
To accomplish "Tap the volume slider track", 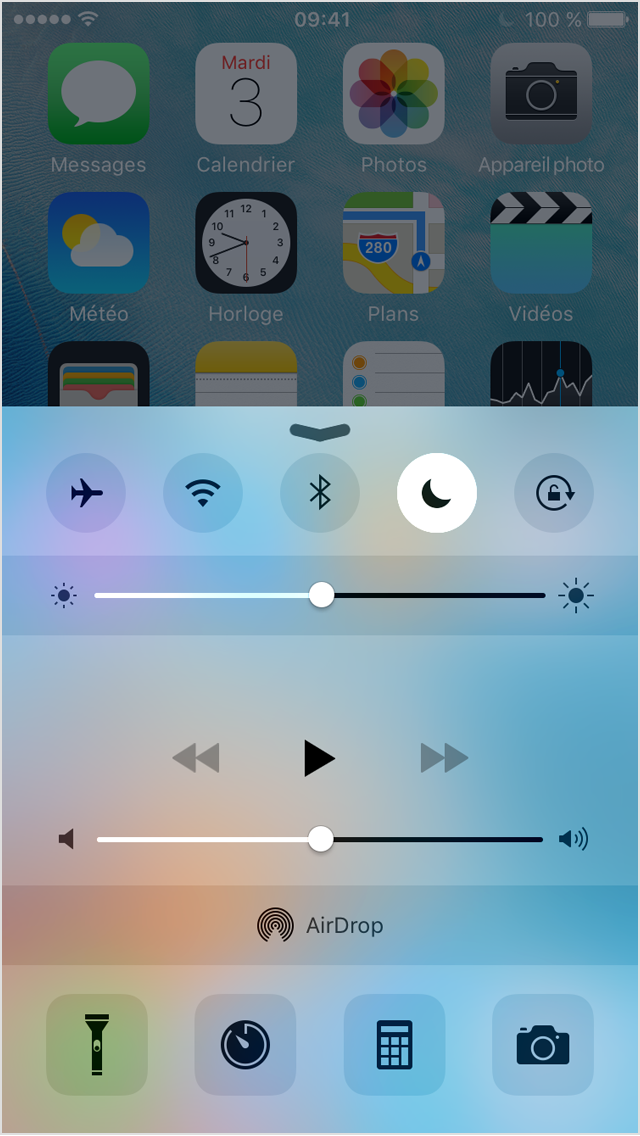I will point(320,840).
